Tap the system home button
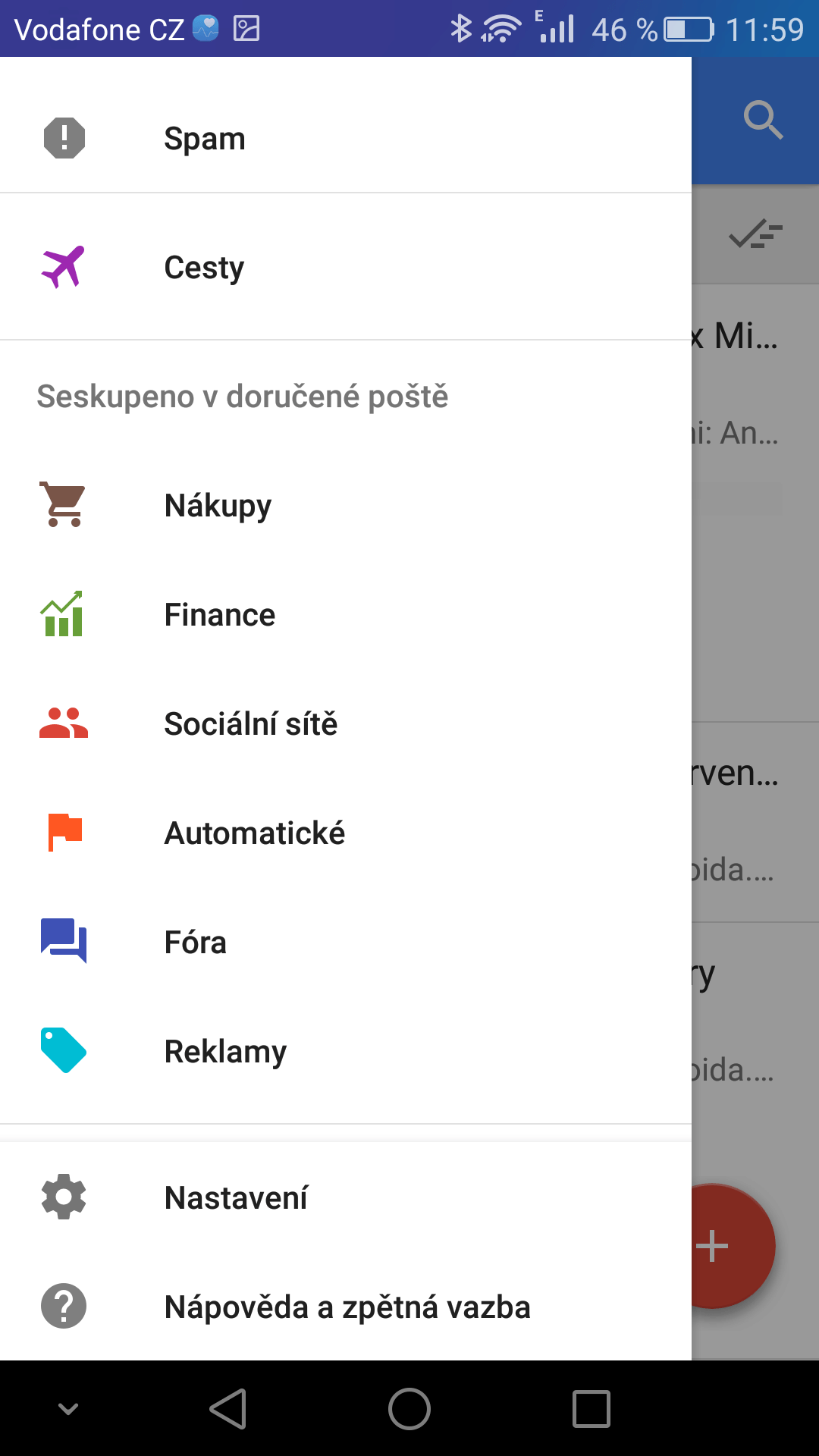819x1456 pixels. tap(409, 1409)
